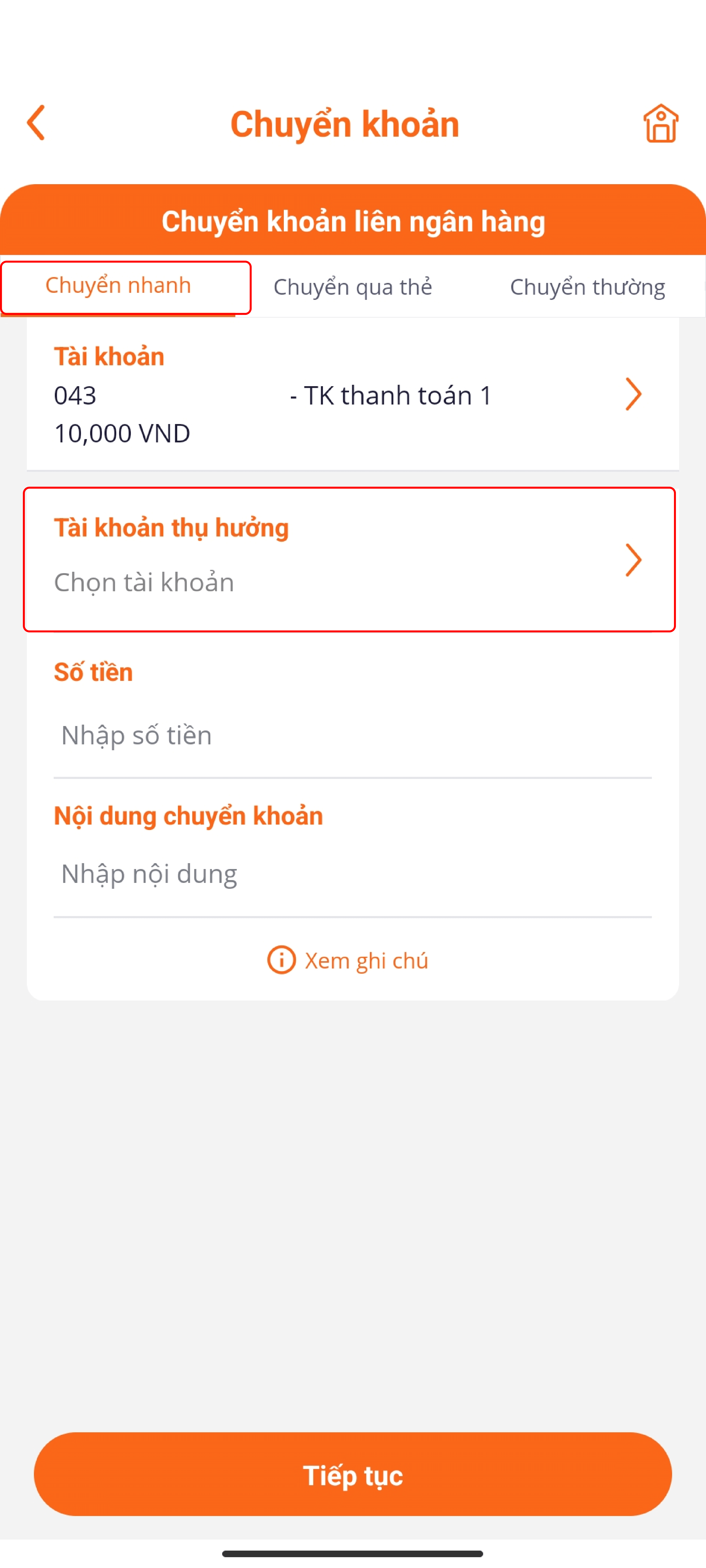Open the Xem ghi chú note
The width and height of the screenshot is (706, 1568).
pos(349,961)
